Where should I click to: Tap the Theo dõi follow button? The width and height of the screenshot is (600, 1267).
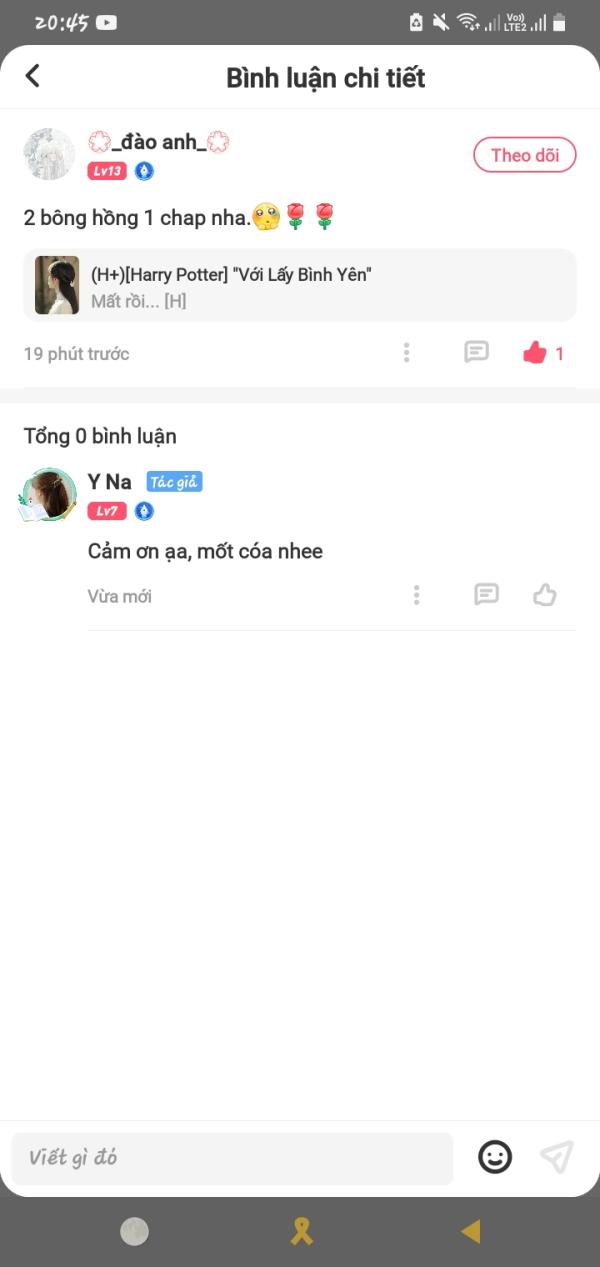pos(525,155)
